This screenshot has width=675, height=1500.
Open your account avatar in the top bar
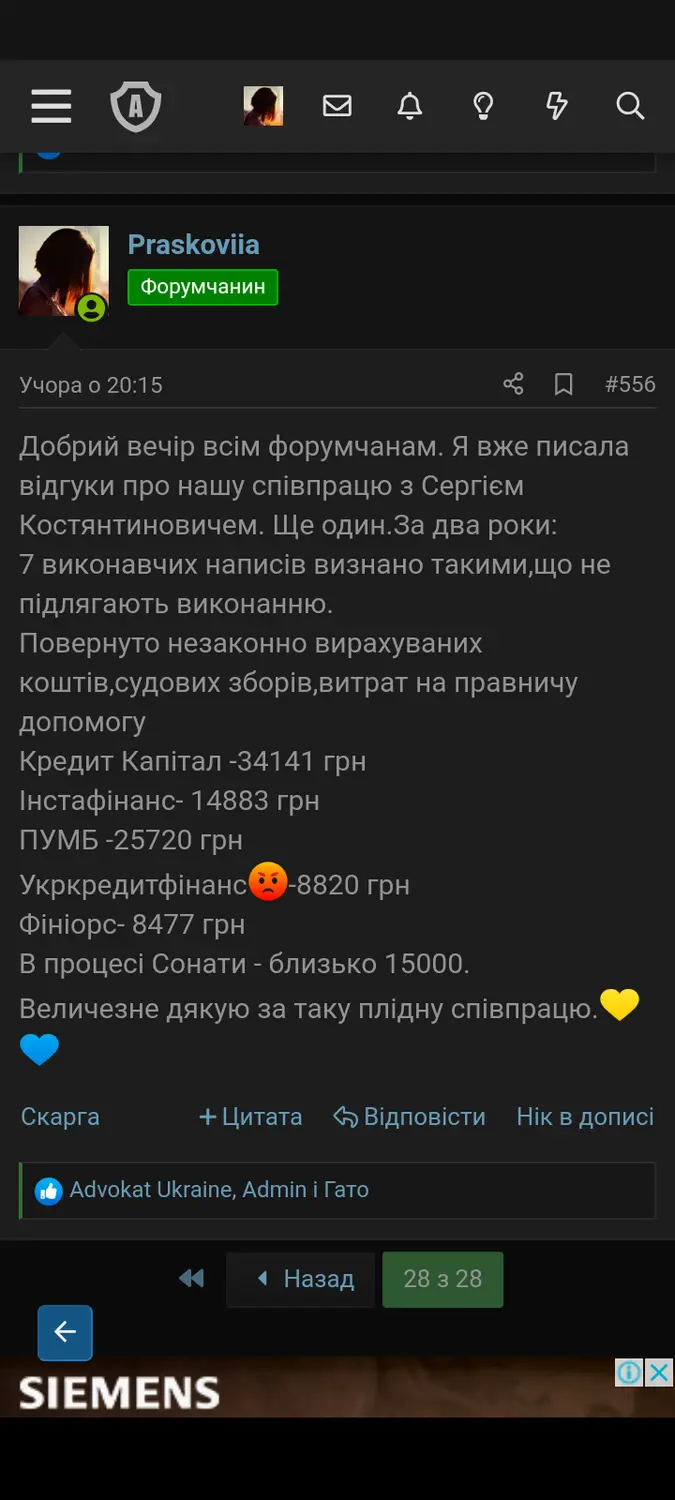263,106
